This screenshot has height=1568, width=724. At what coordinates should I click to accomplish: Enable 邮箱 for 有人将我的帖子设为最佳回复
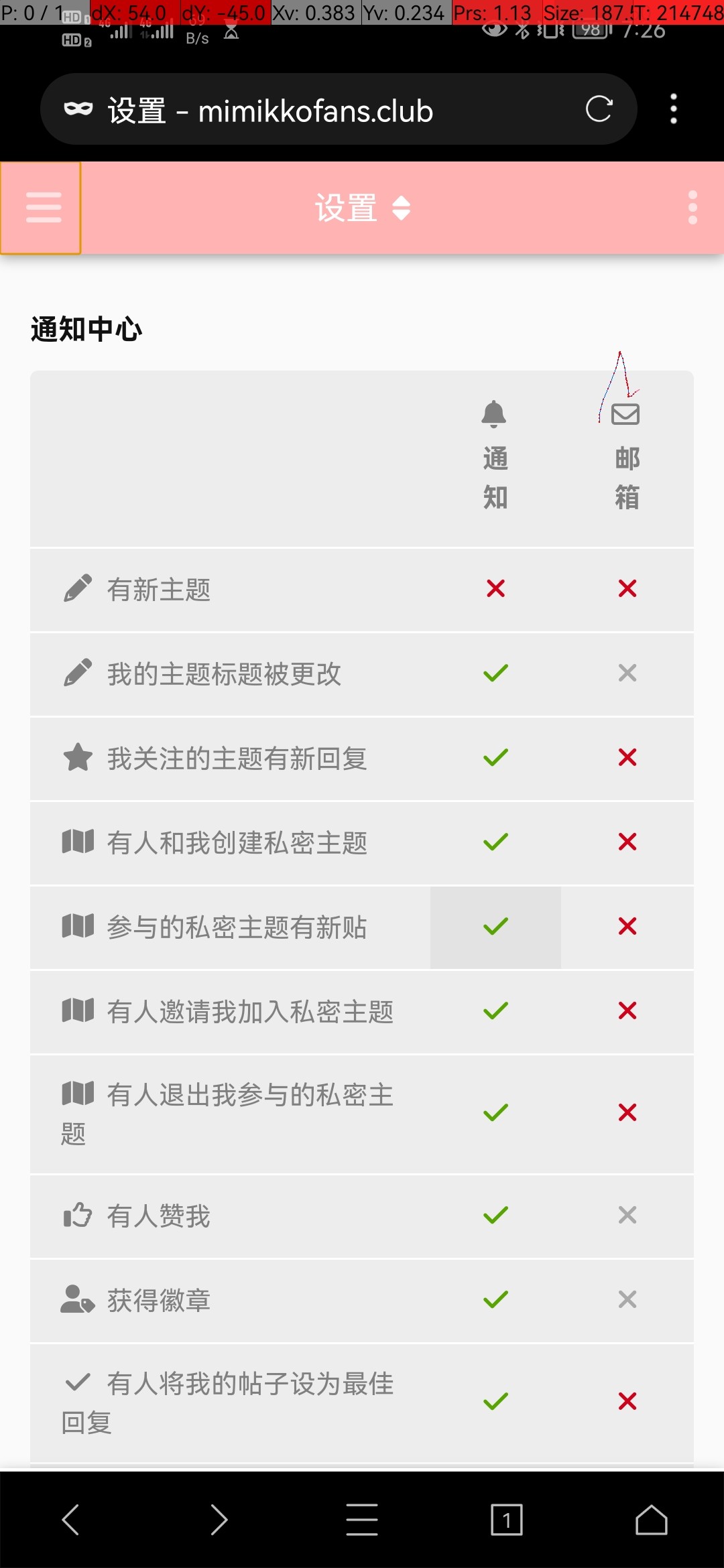coord(627,1401)
